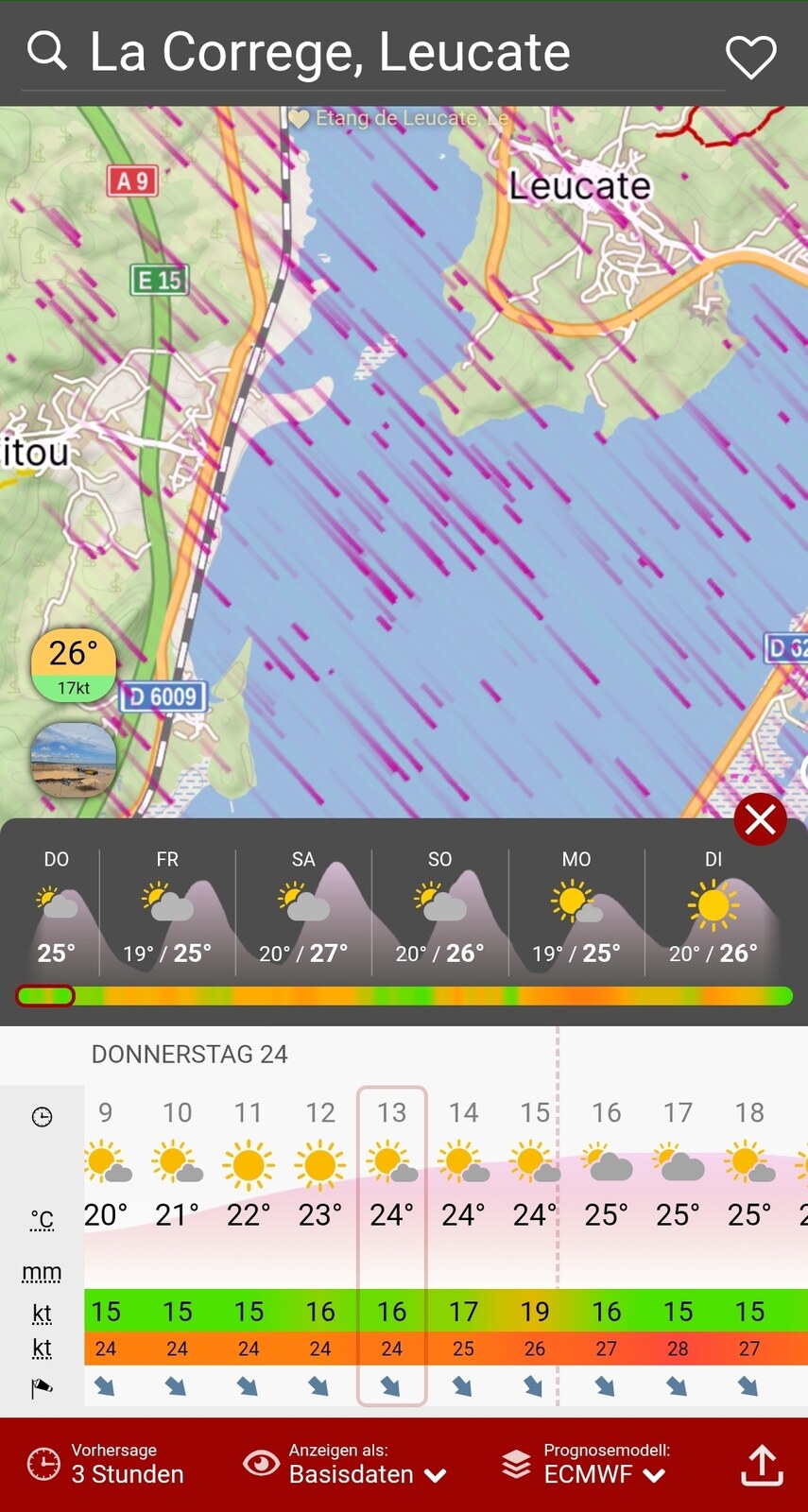The width and height of the screenshot is (808, 1512).
Task: Select the 16 o'clock forecast column
Action: pos(607,1246)
